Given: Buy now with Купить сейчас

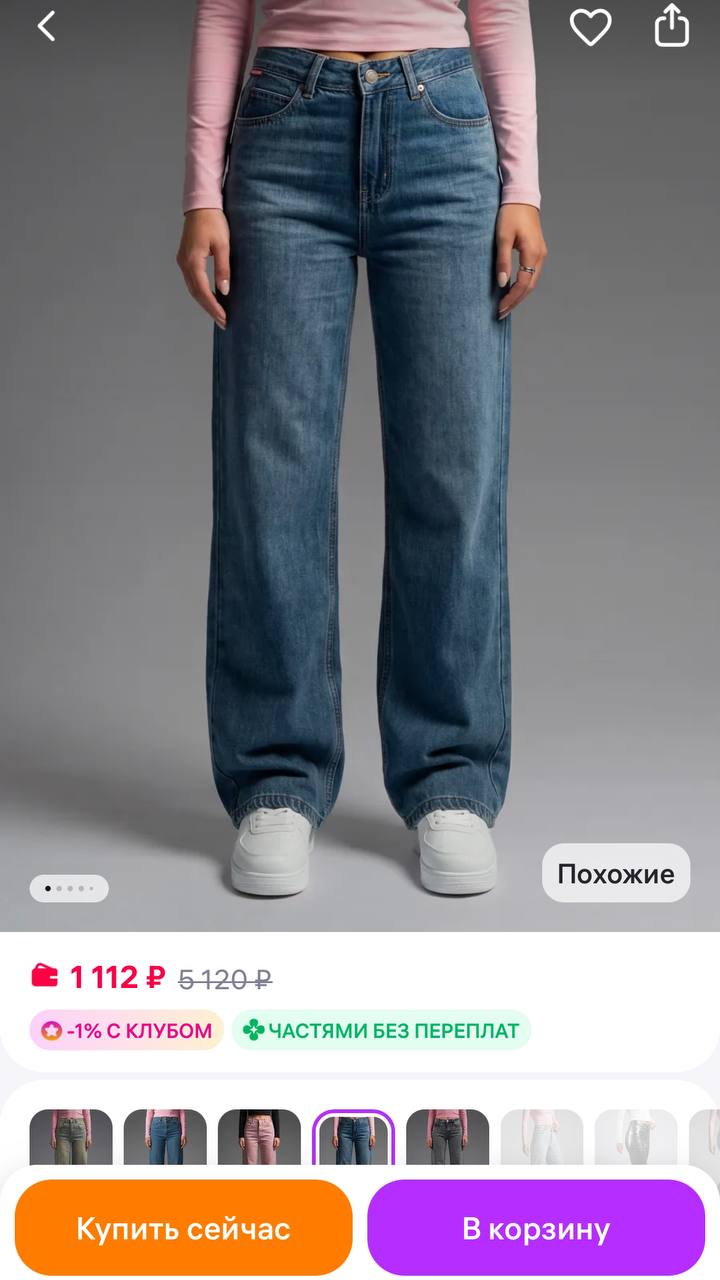Looking at the screenshot, I should tap(184, 1227).
